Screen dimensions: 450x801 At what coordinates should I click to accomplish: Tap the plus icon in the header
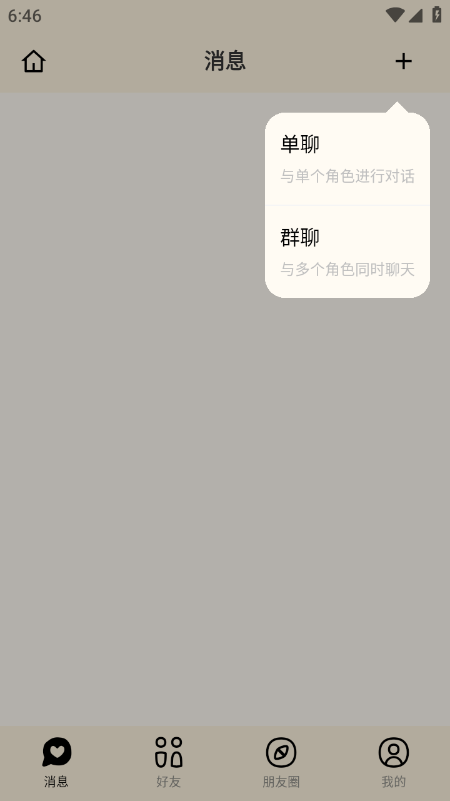pyautogui.click(x=404, y=61)
